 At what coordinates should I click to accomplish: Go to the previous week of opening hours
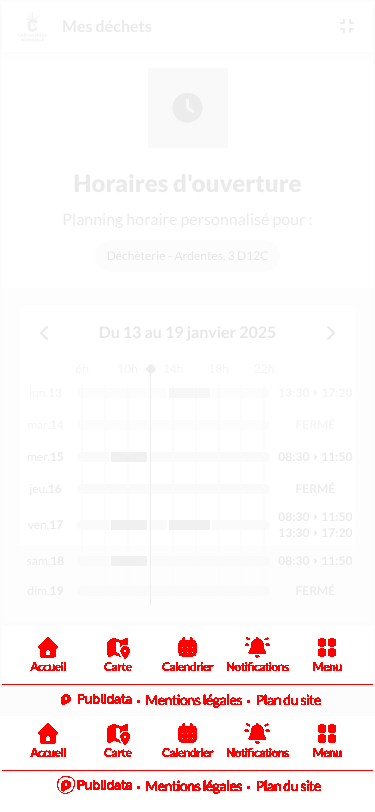pos(45,333)
